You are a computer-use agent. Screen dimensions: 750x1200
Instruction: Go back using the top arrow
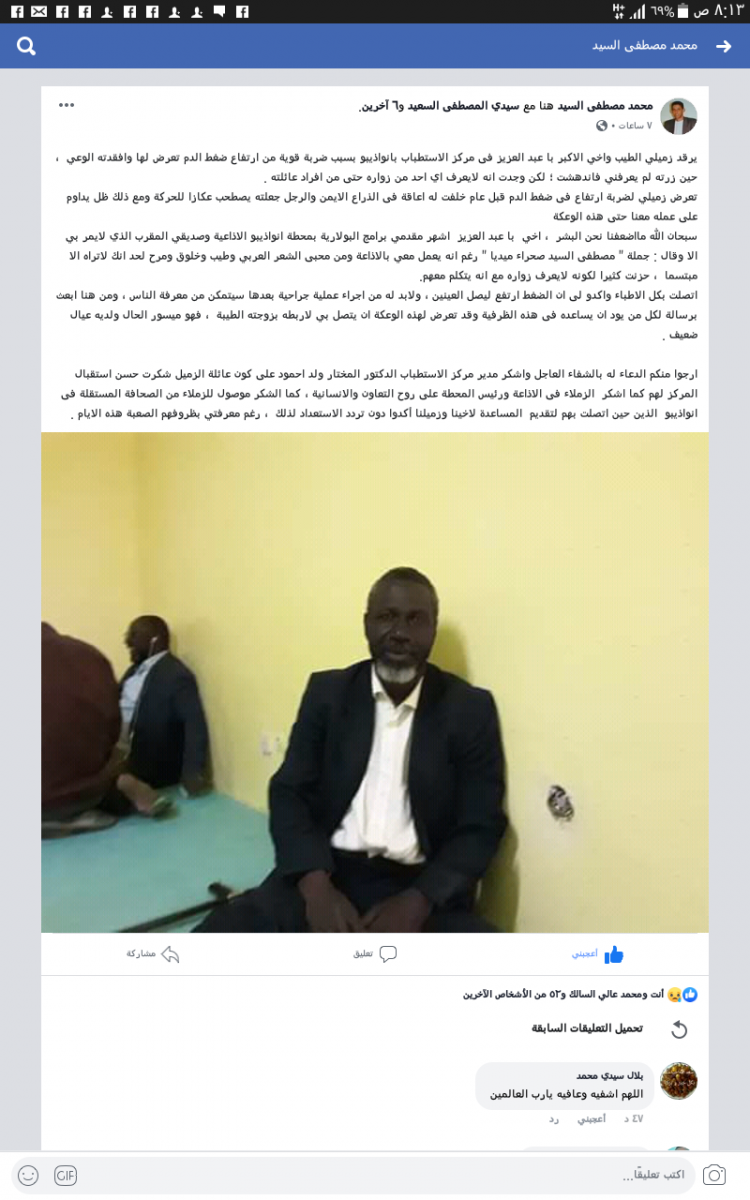coord(723,46)
